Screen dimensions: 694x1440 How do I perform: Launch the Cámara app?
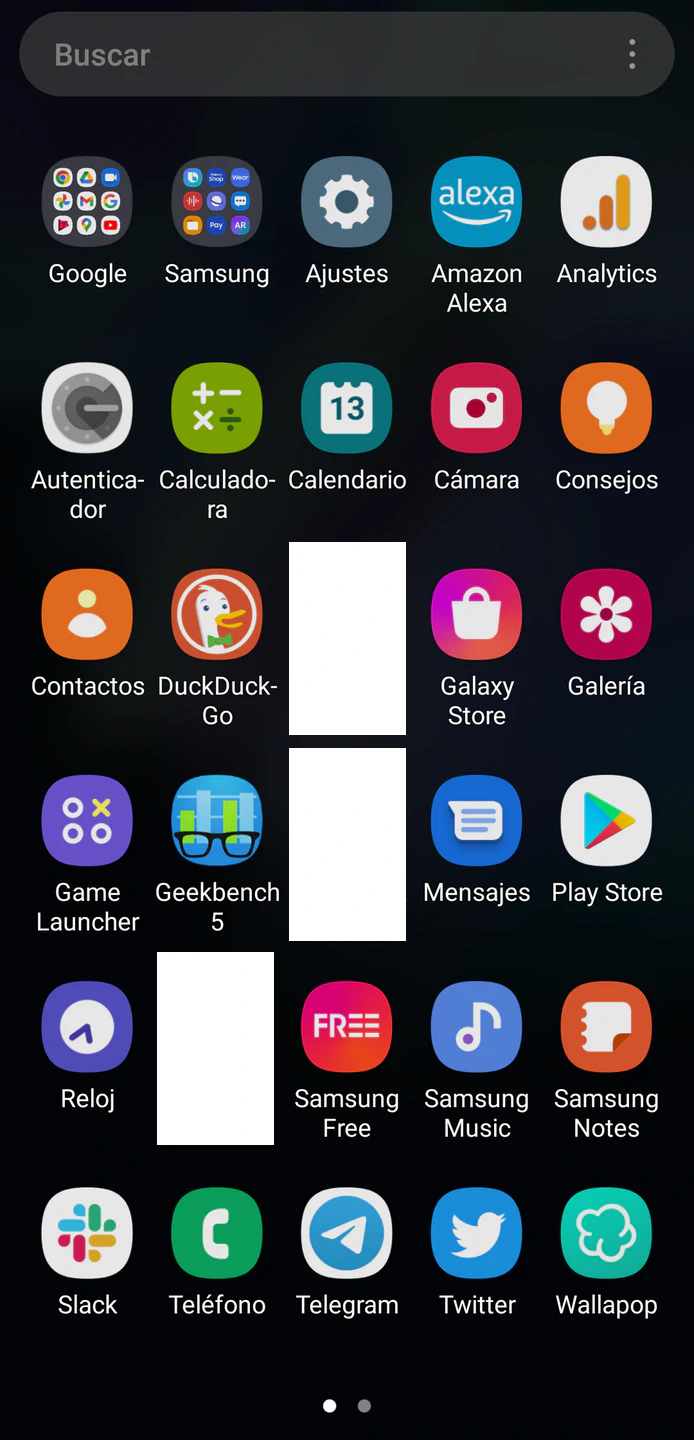(477, 408)
